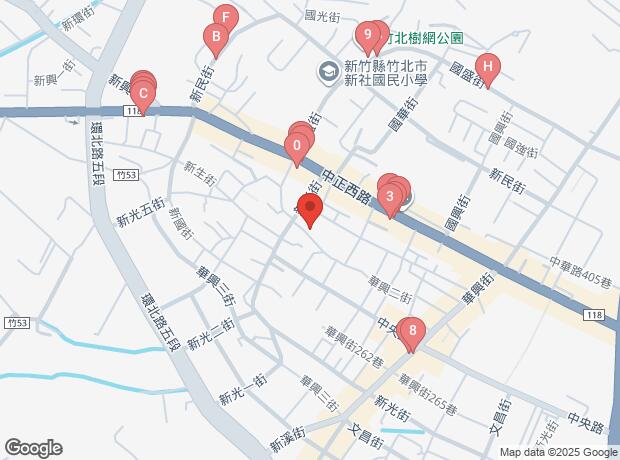Tap map marker C

[x=142, y=97]
